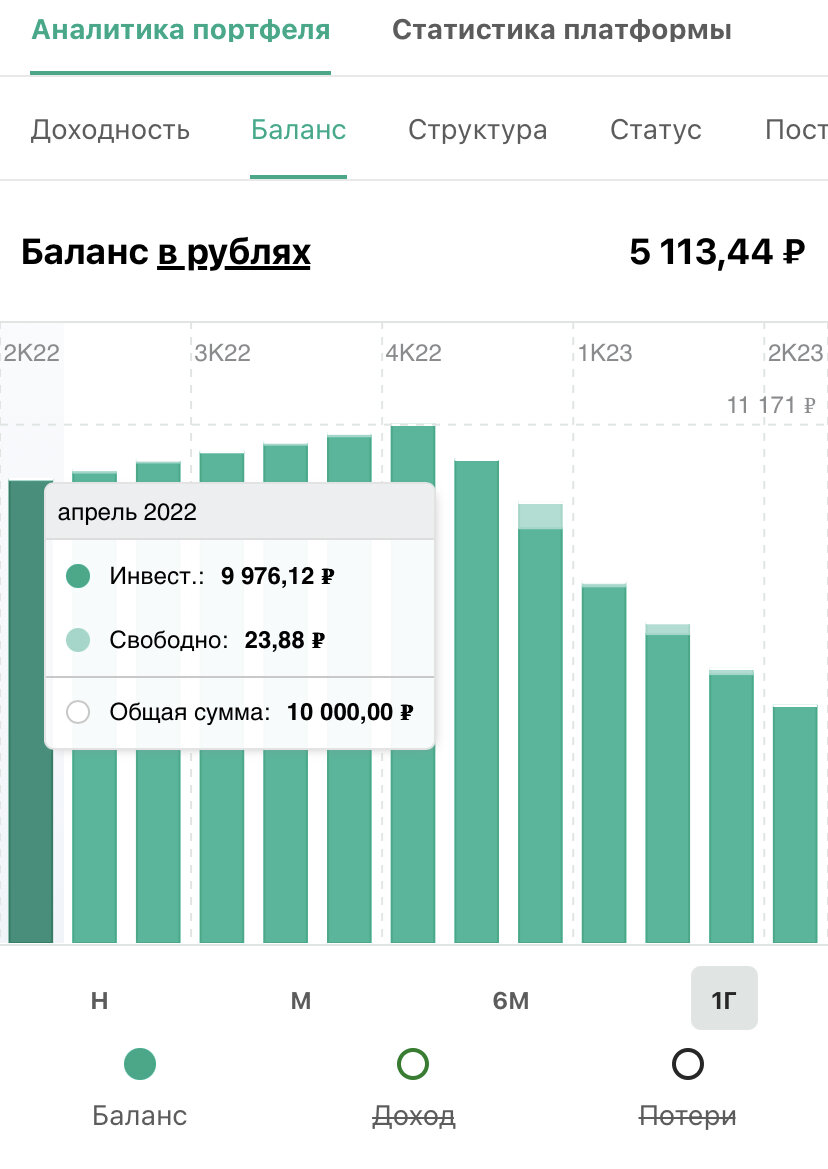Screen dimensions: 828x1169
Task: Open the Структура tab
Action: (477, 129)
